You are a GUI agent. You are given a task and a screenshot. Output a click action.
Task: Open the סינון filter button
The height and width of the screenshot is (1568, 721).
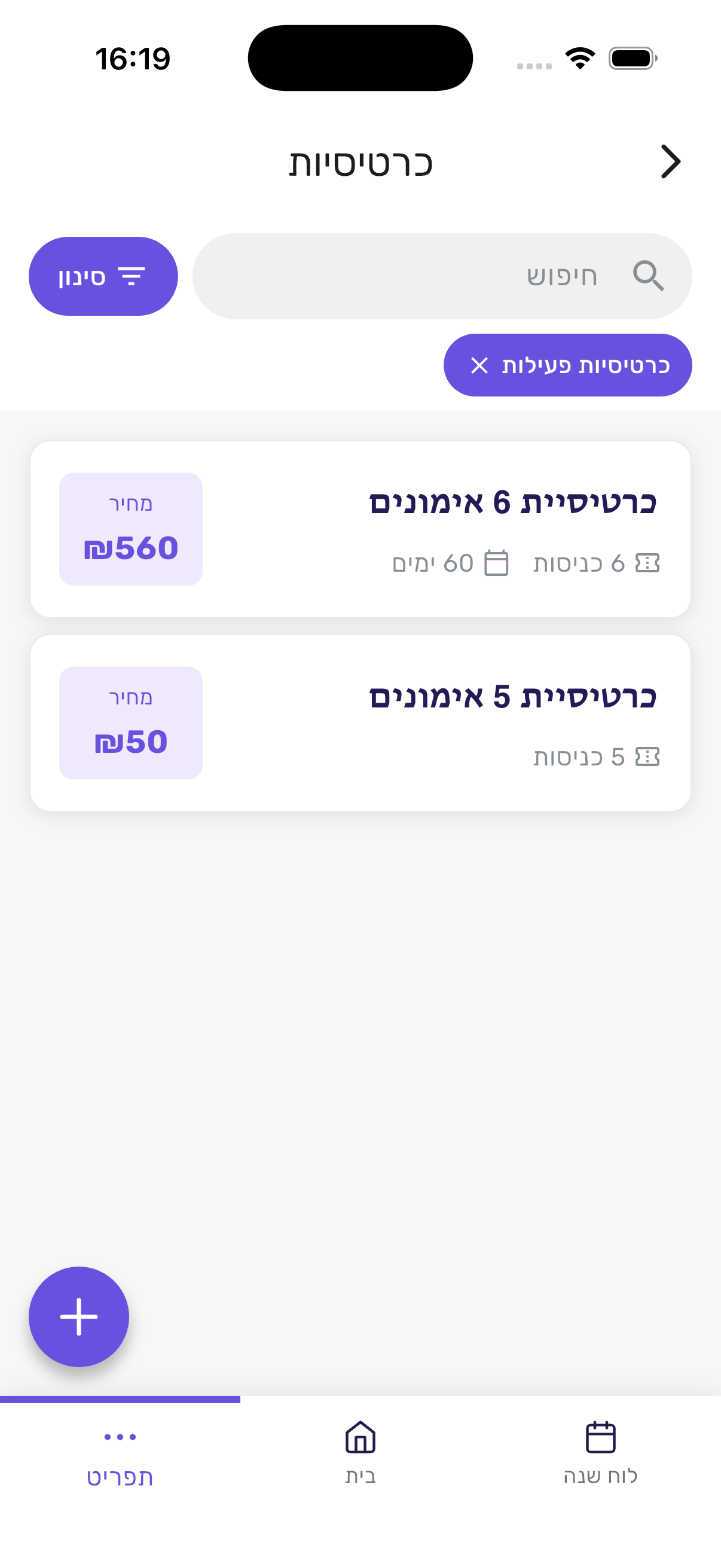click(103, 276)
